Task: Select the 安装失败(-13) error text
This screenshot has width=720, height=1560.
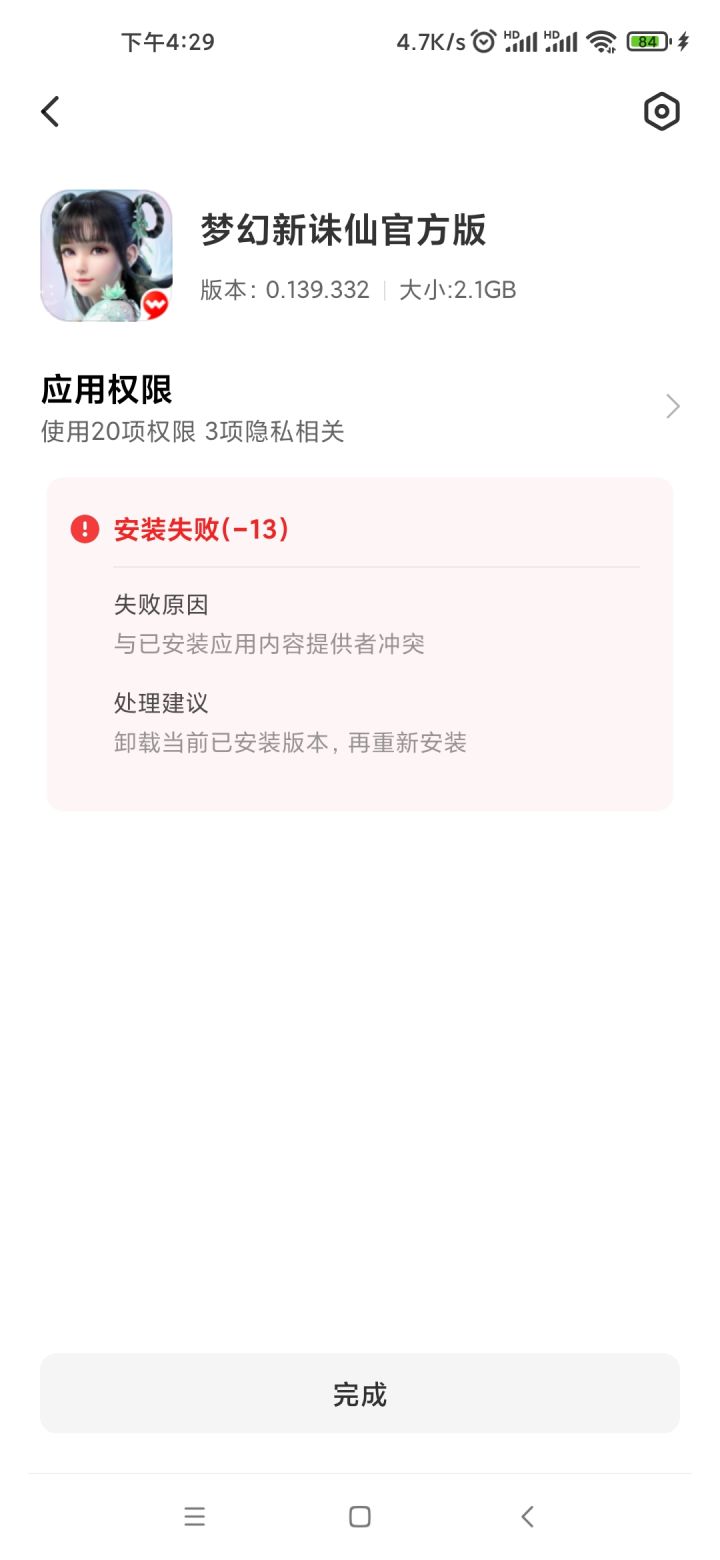Action: [200, 529]
